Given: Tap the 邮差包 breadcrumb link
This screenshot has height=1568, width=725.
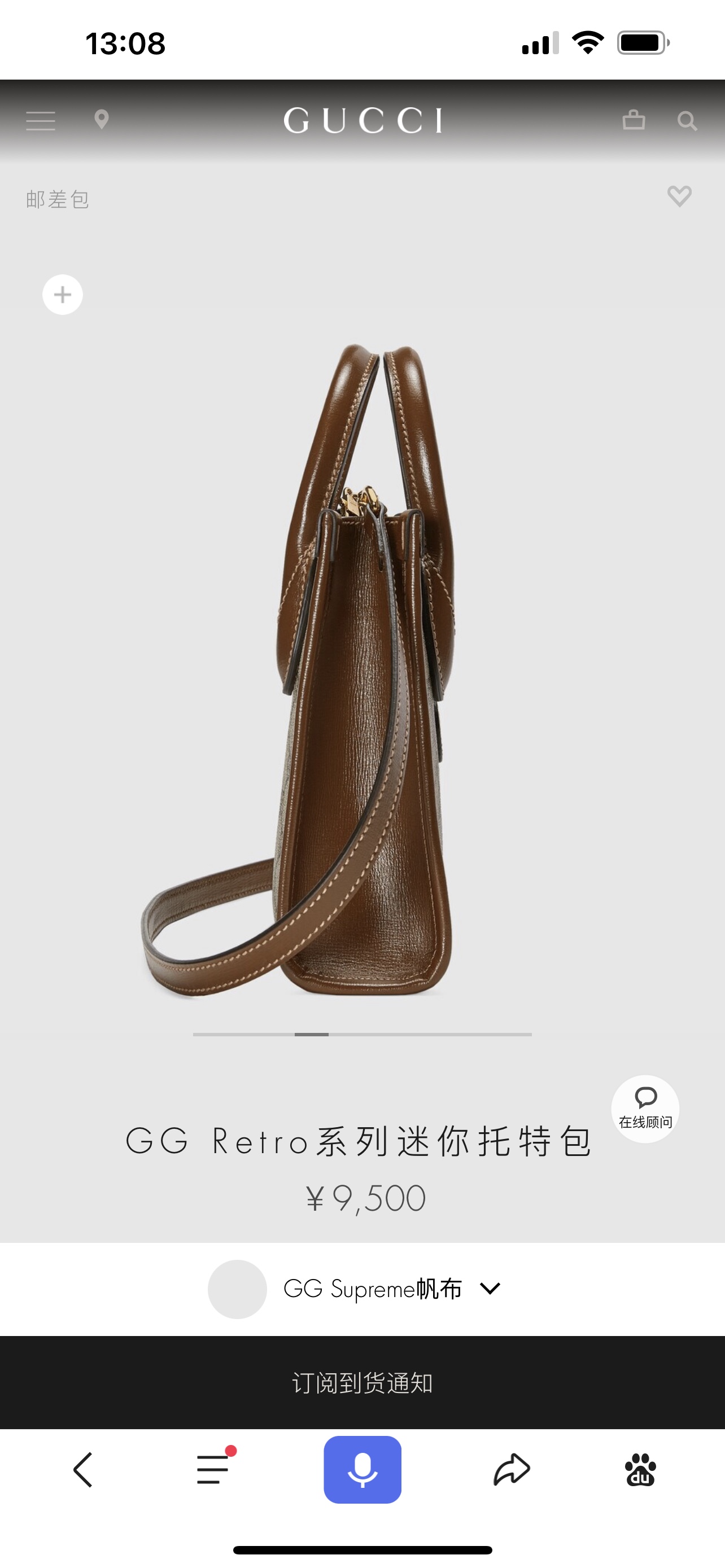Looking at the screenshot, I should click(x=58, y=200).
